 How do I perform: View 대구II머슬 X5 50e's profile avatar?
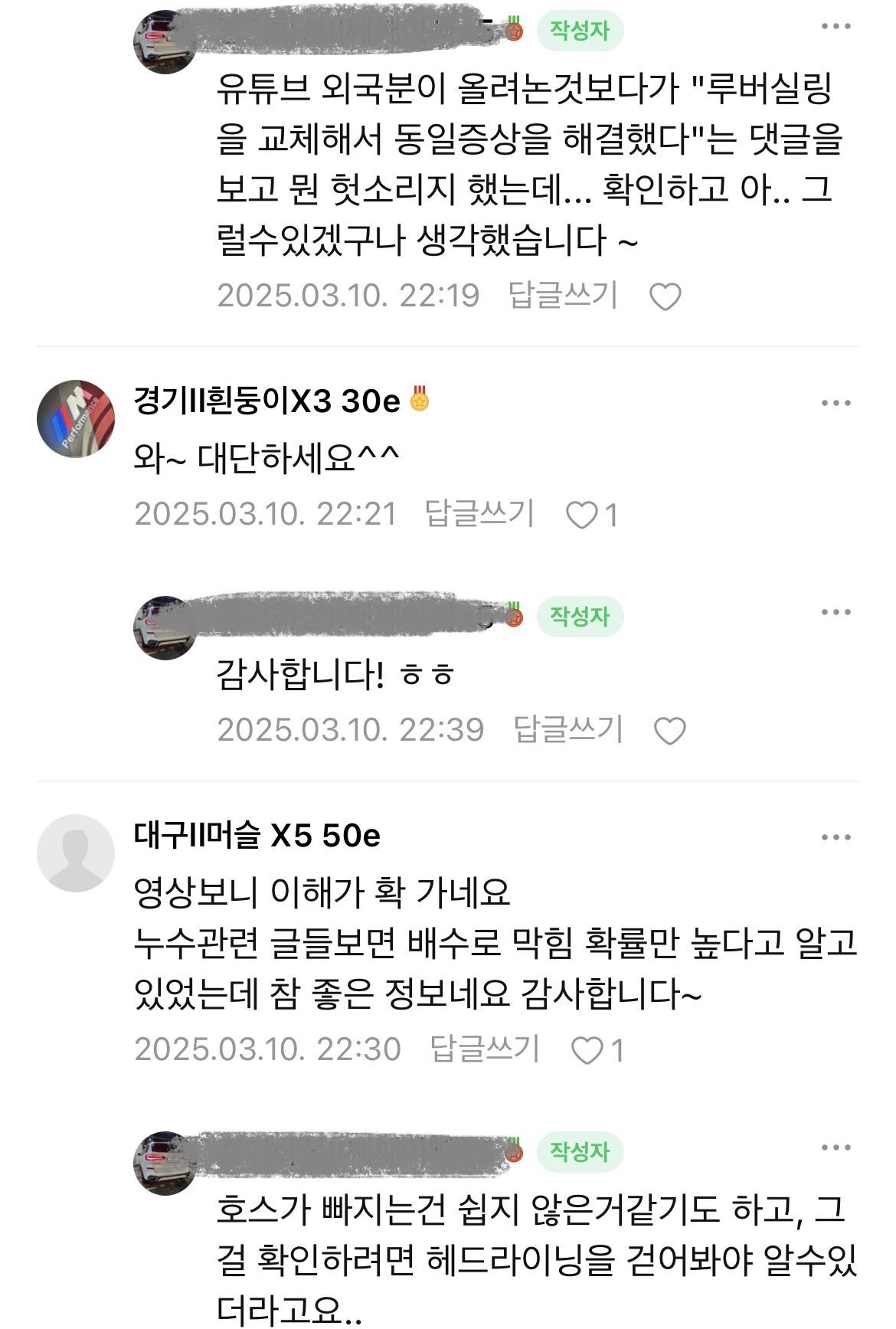[75, 853]
